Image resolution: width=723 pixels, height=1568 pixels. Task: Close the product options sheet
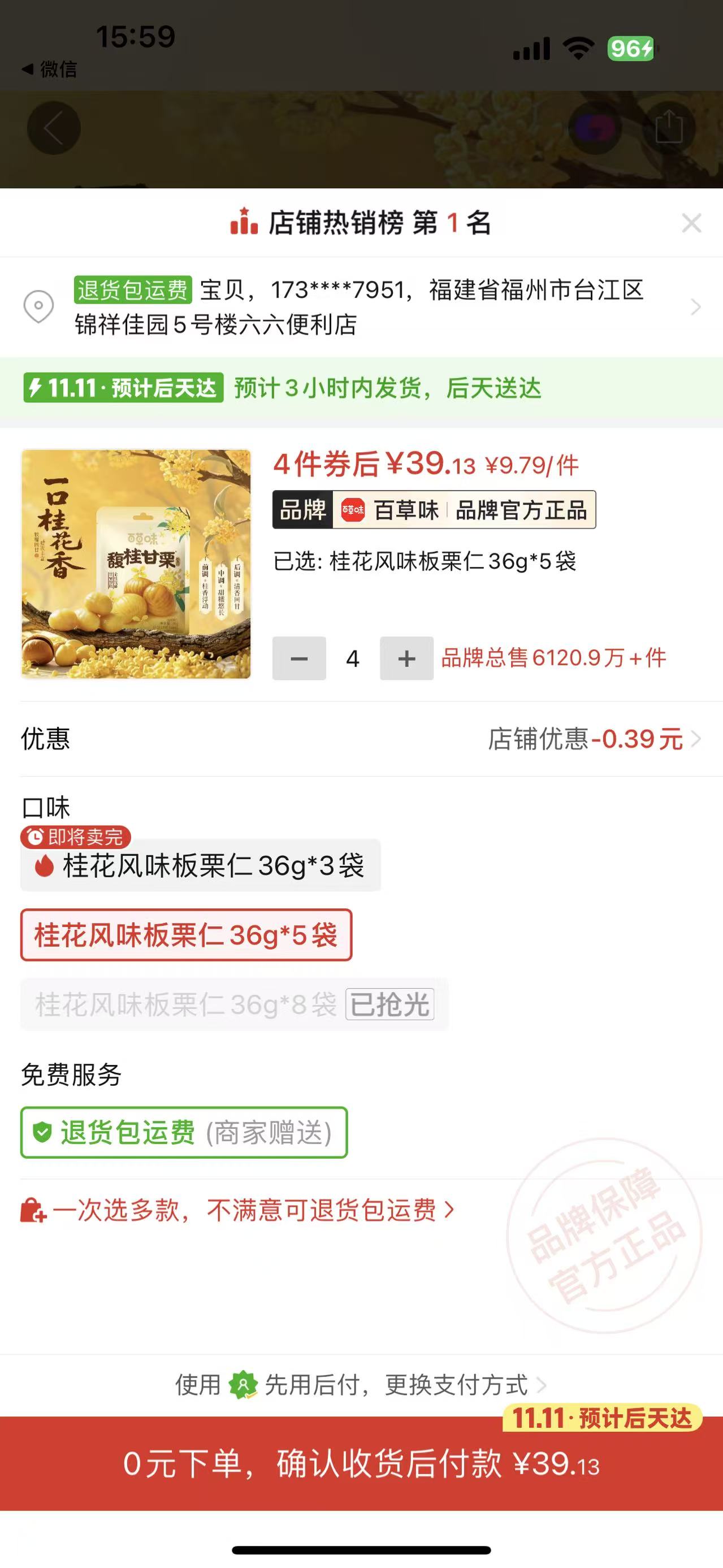pos(691,223)
